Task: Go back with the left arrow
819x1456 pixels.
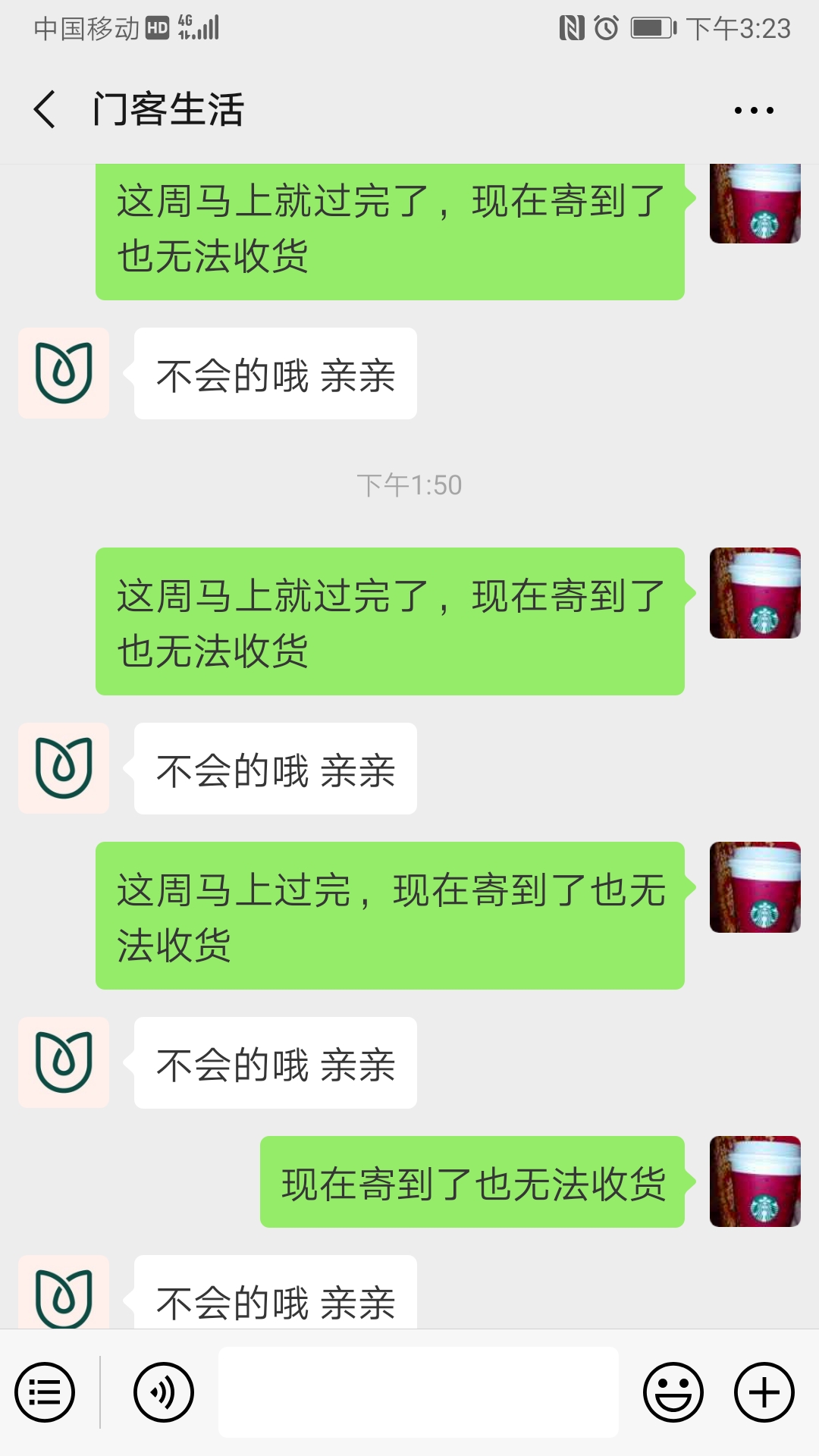Action: 43,108
